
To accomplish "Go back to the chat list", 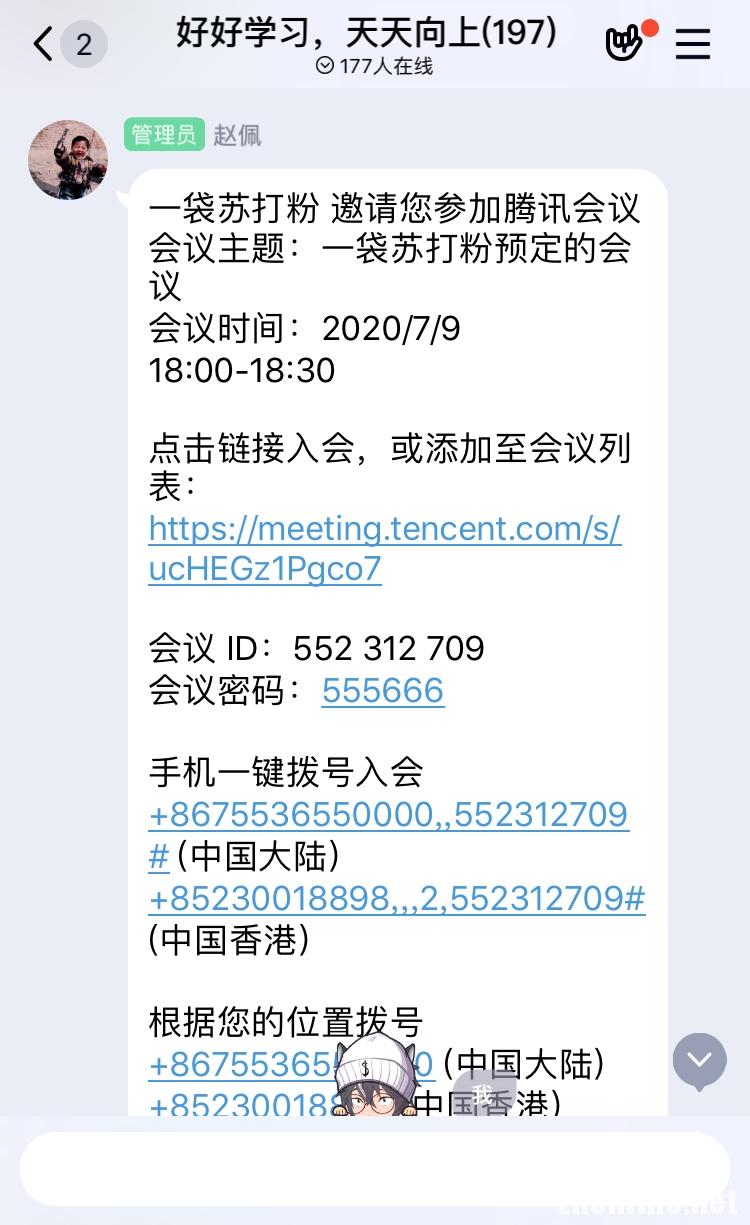I will (x=43, y=44).
